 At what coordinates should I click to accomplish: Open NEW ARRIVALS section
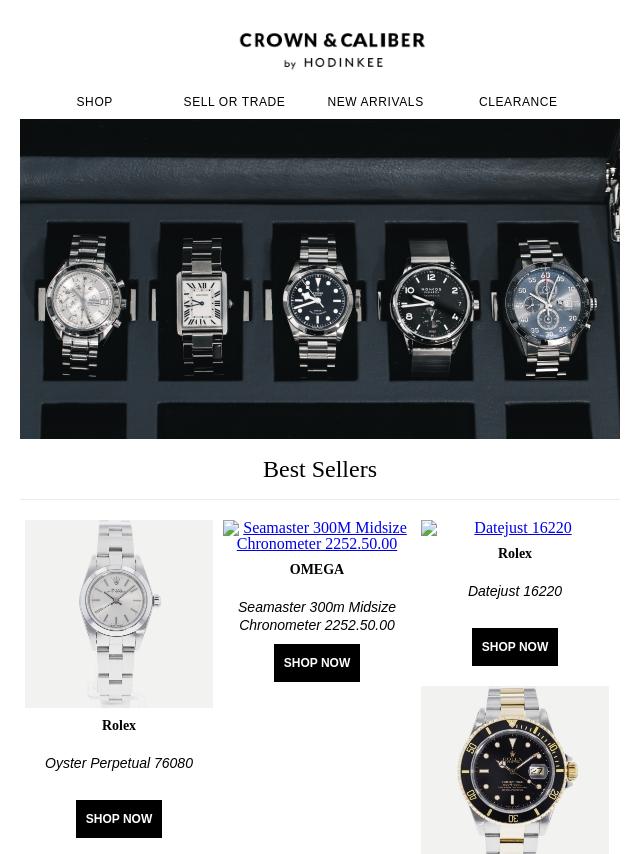(x=375, y=102)
